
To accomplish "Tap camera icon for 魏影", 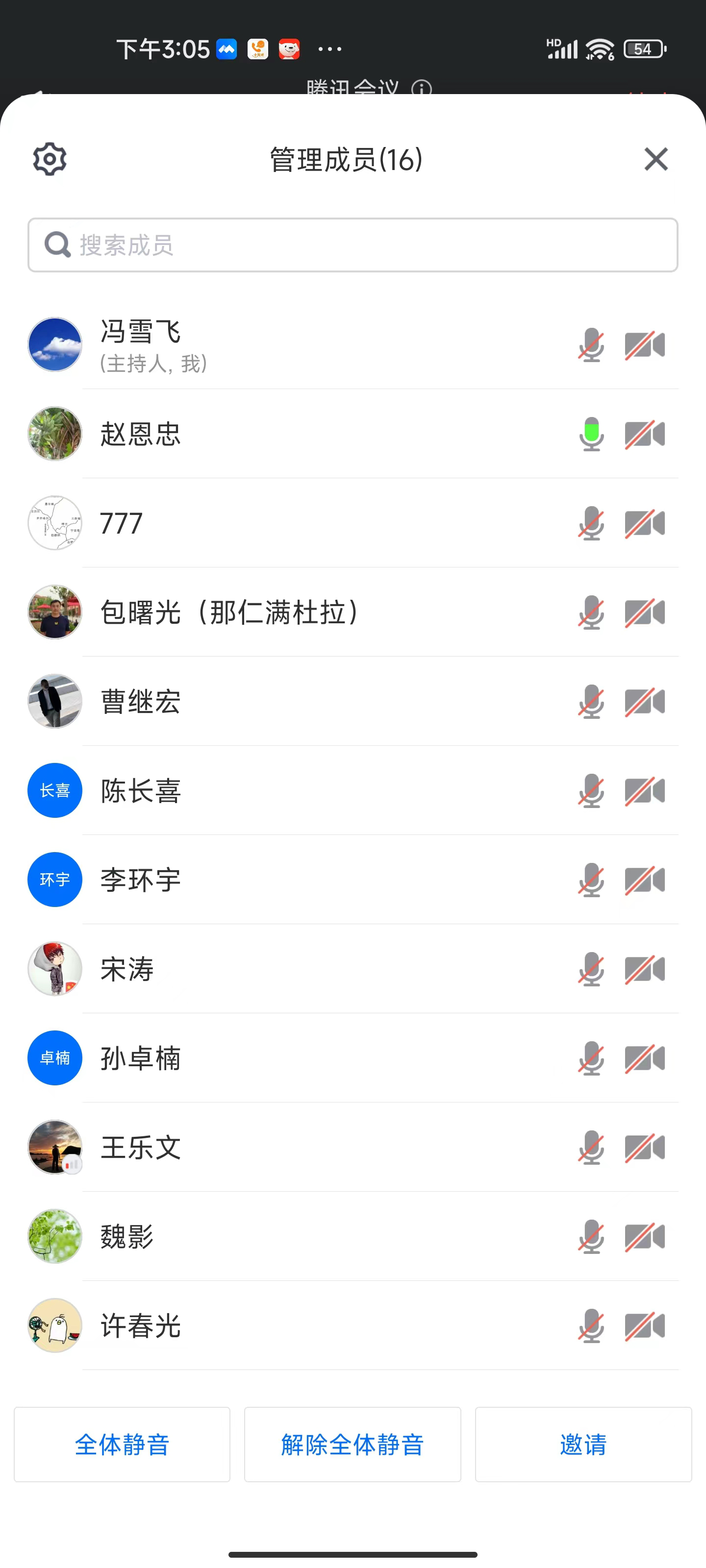I will tap(645, 1236).
